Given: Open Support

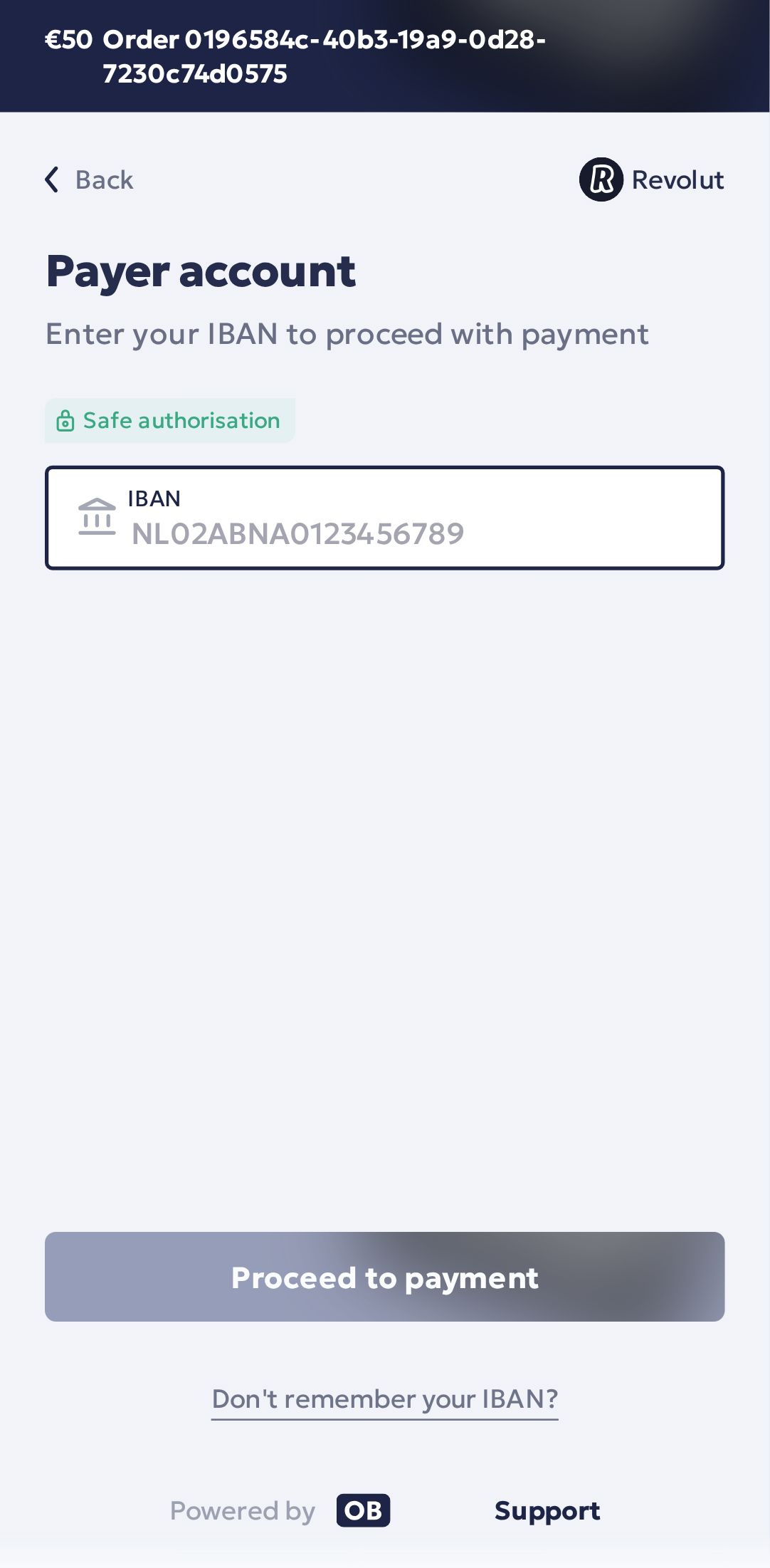Looking at the screenshot, I should (x=547, y=1510).
